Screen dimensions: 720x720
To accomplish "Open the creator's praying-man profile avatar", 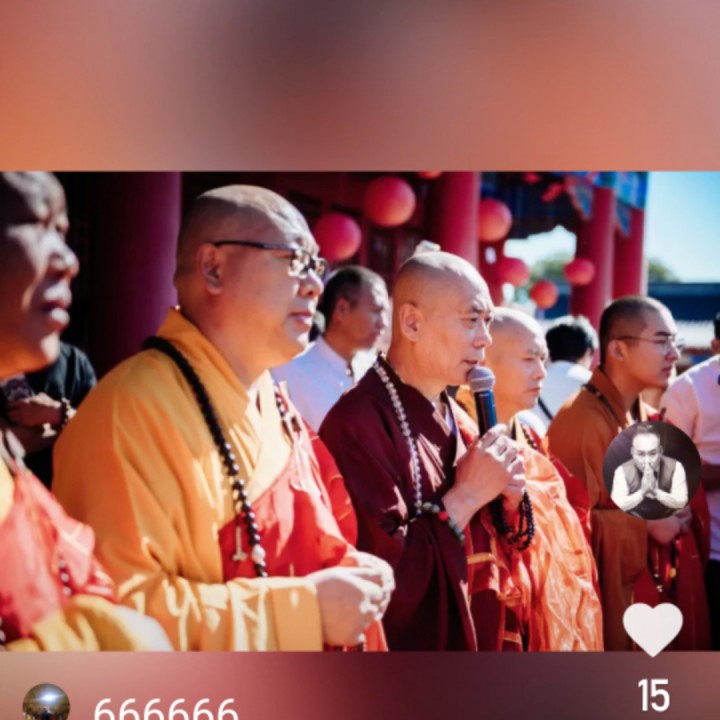I will point(651,470).
